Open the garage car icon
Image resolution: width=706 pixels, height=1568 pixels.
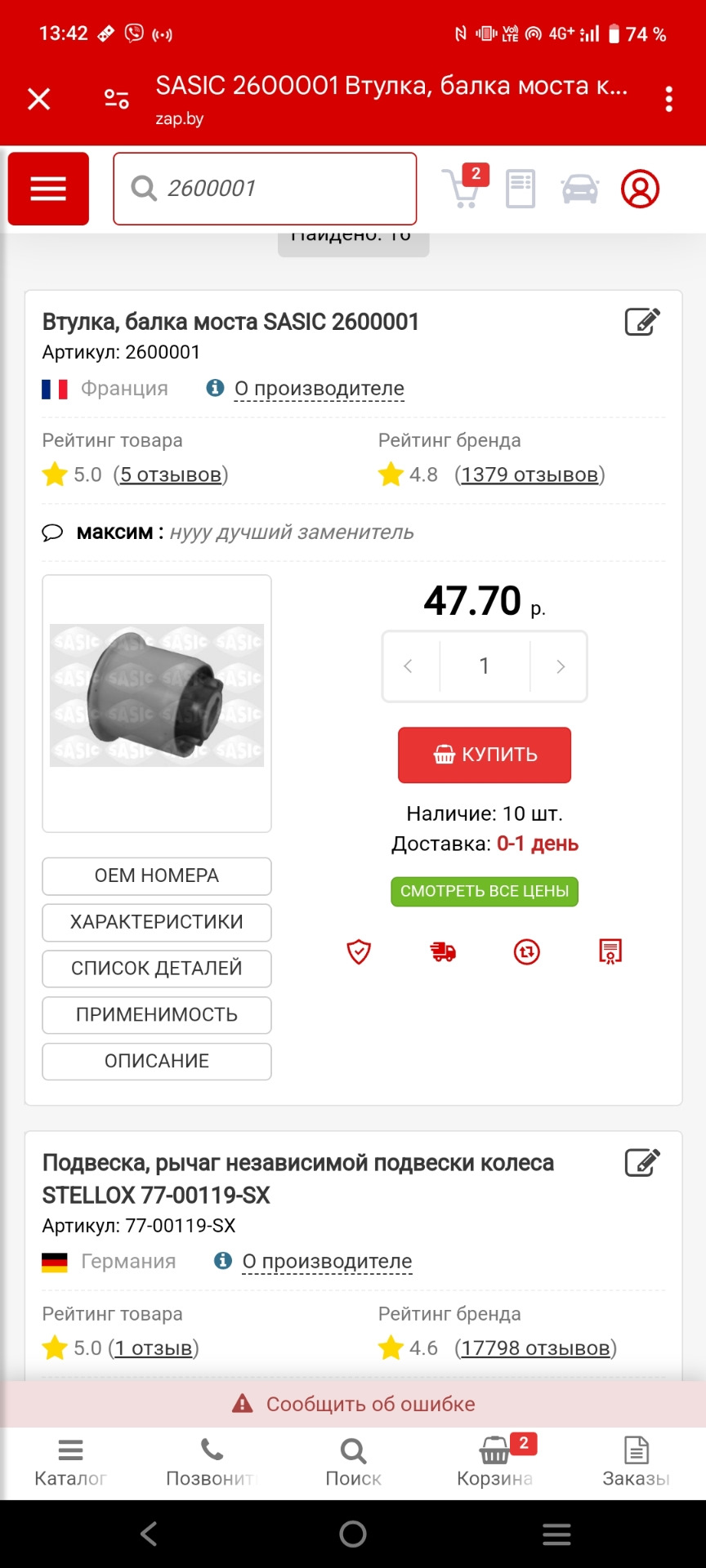coord(579,189)
